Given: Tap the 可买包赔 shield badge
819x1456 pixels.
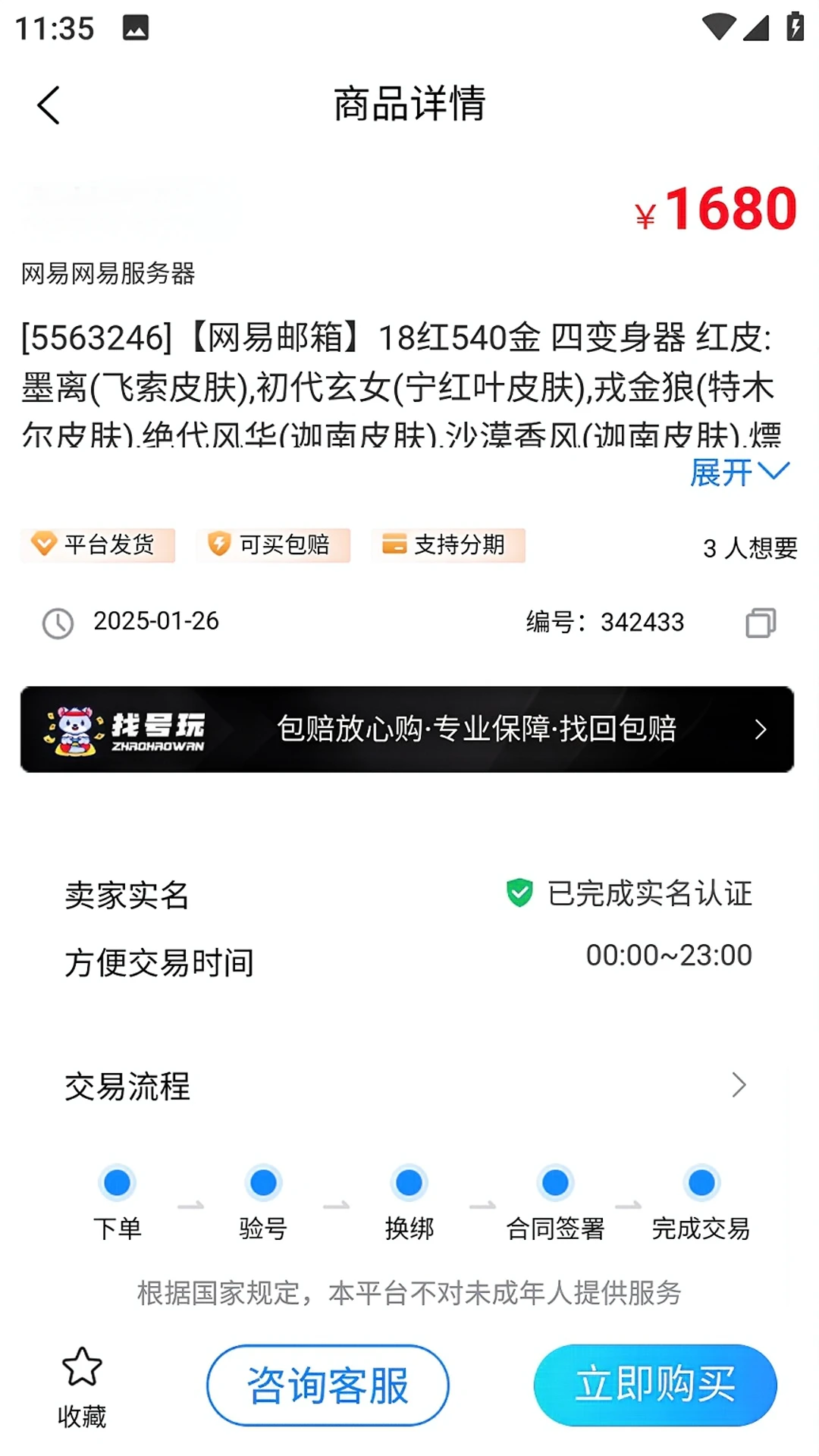Looking at the screenshot, I should (219, 544).
